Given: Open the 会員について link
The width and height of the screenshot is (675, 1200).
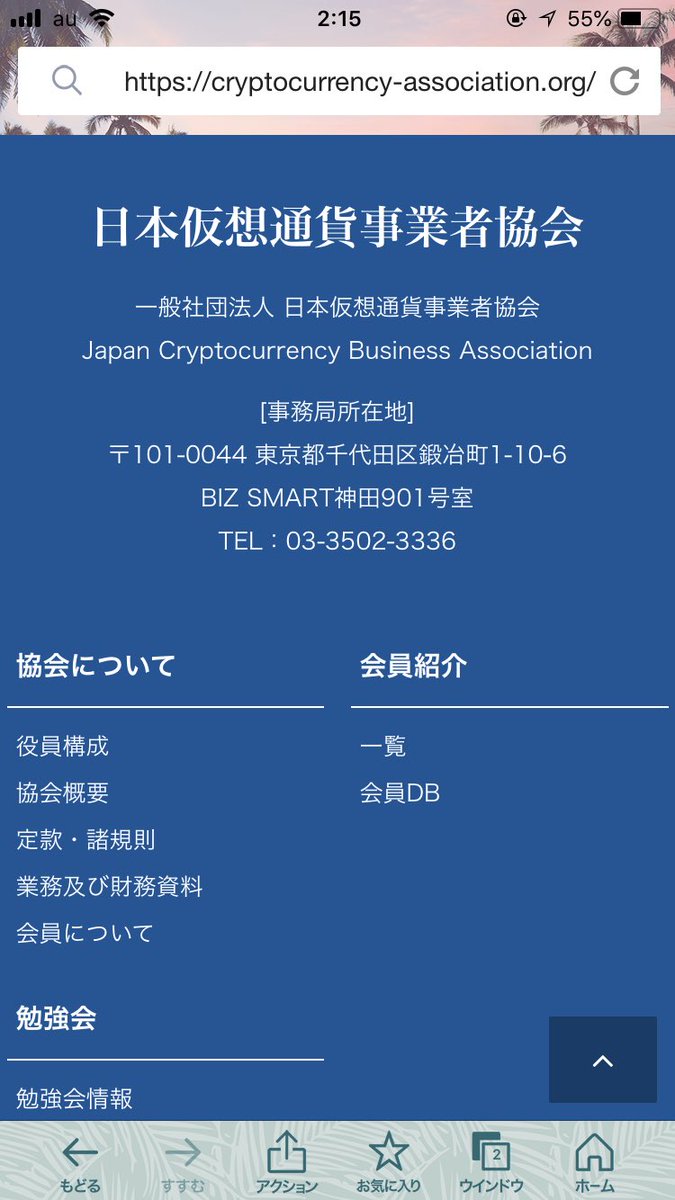Looking at the screenshot, I should tap(85, 934).
